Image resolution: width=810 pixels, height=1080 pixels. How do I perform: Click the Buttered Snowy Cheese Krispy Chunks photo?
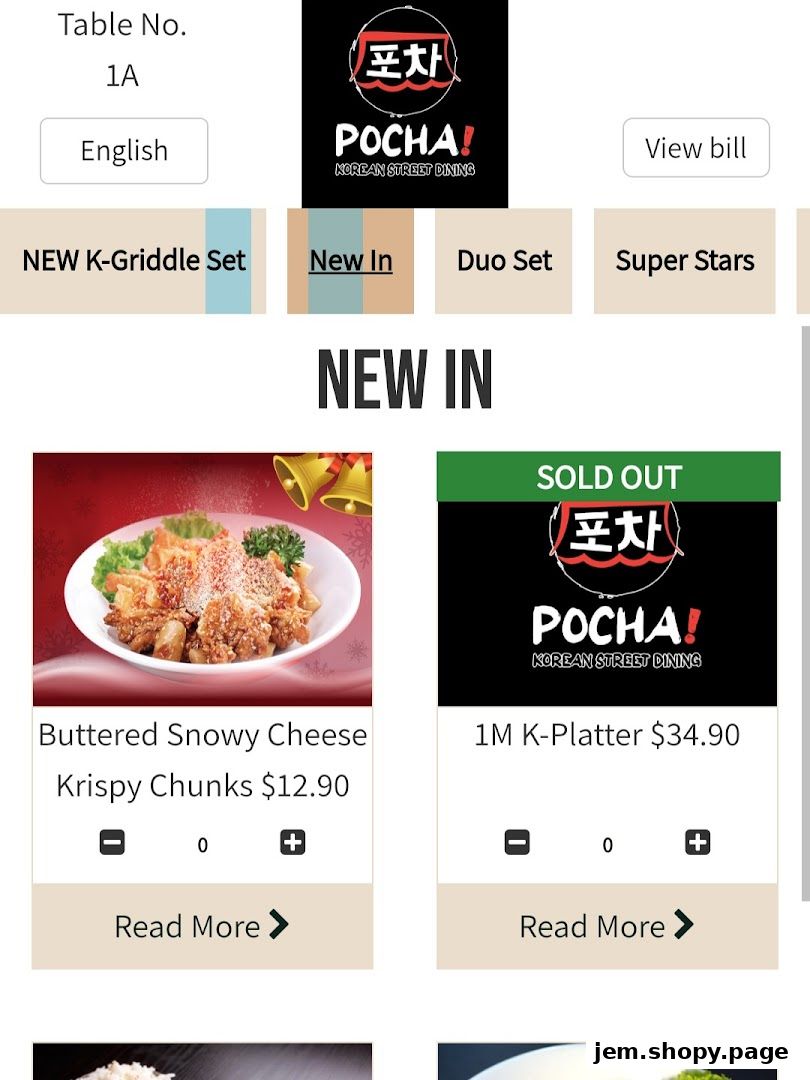point(201,578)
